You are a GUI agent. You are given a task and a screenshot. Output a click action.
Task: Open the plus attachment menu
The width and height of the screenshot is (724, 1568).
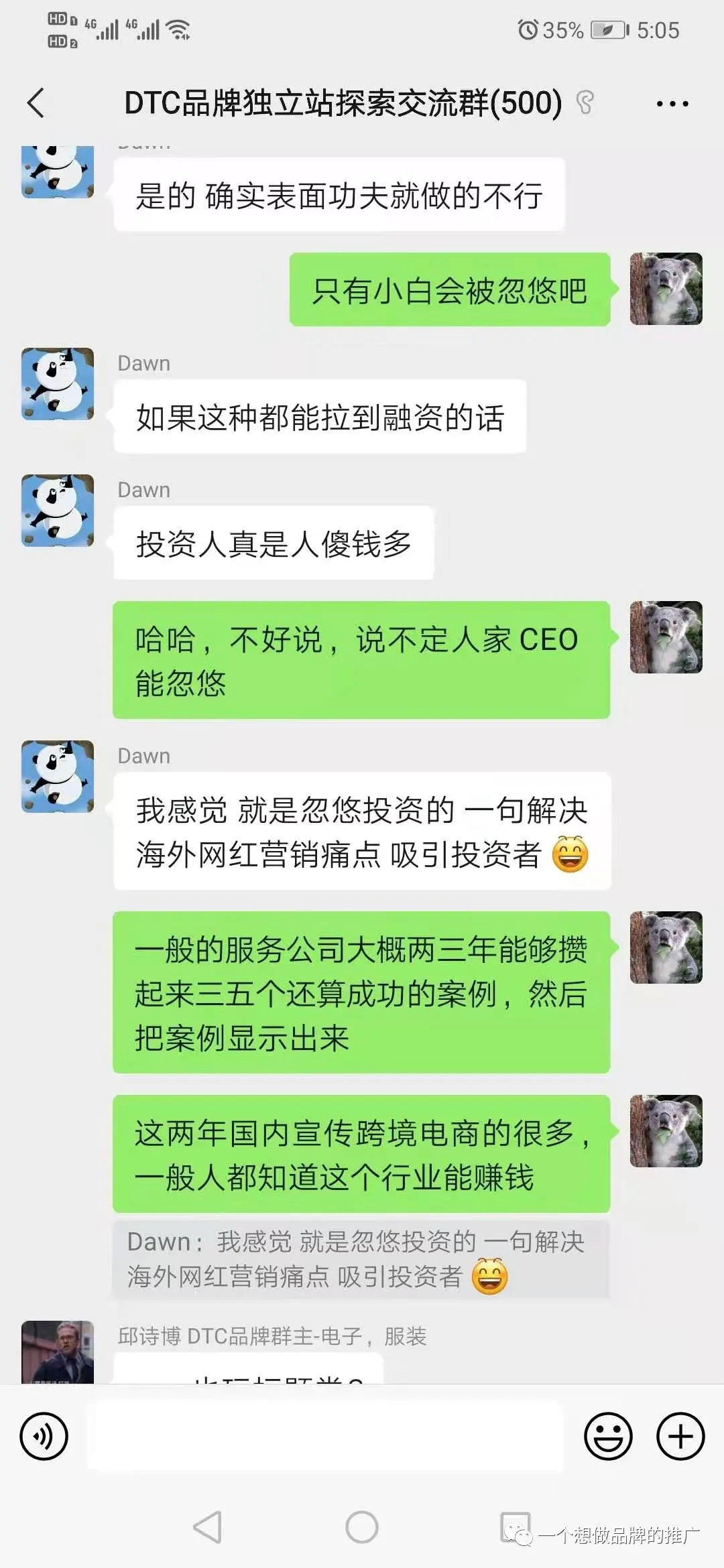click(x=680, y=1436)
